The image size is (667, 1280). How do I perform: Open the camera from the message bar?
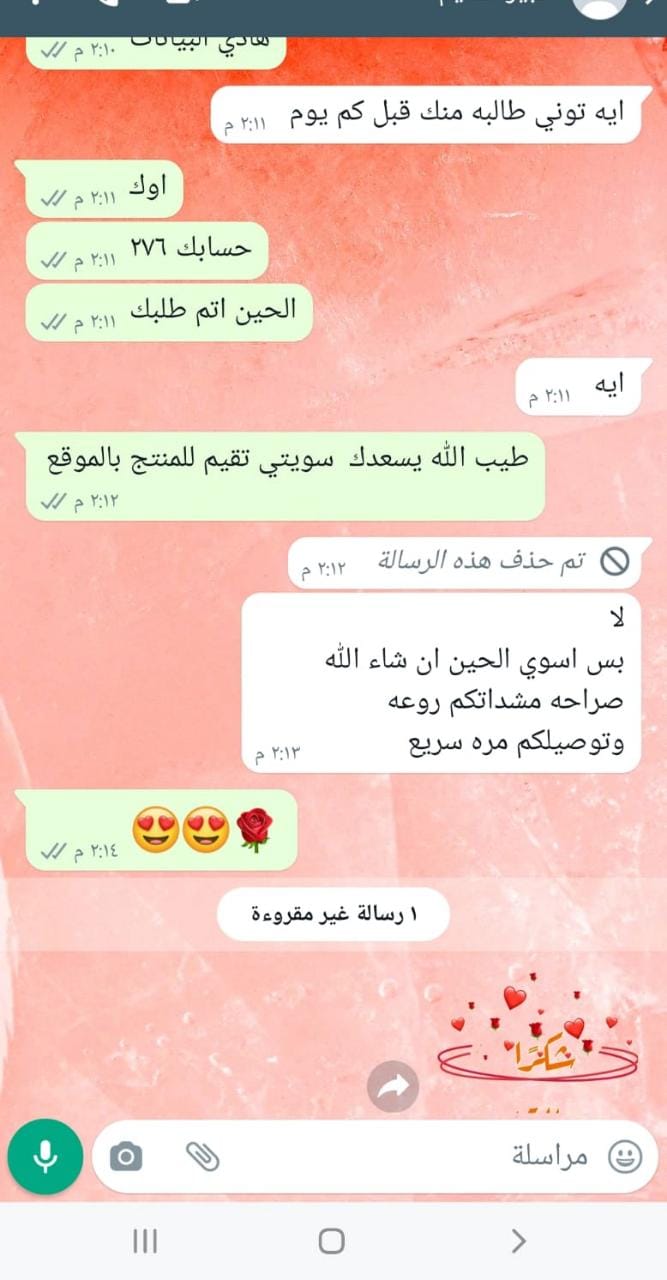coord(126,1158)
